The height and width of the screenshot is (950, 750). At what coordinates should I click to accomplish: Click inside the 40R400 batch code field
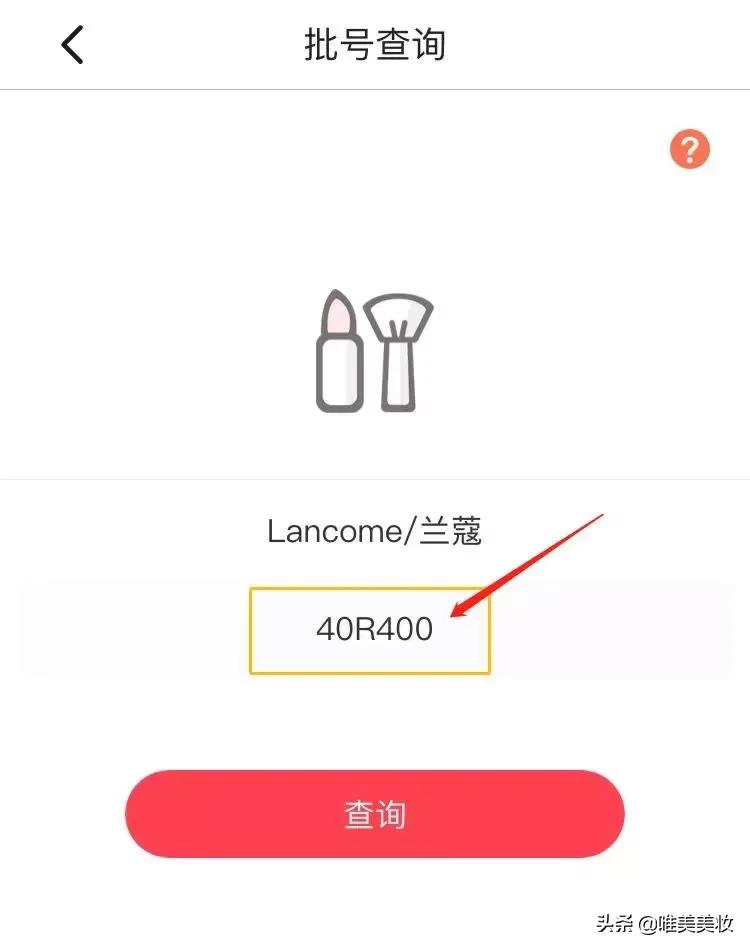pyautogui.click(x=370, y=630)
